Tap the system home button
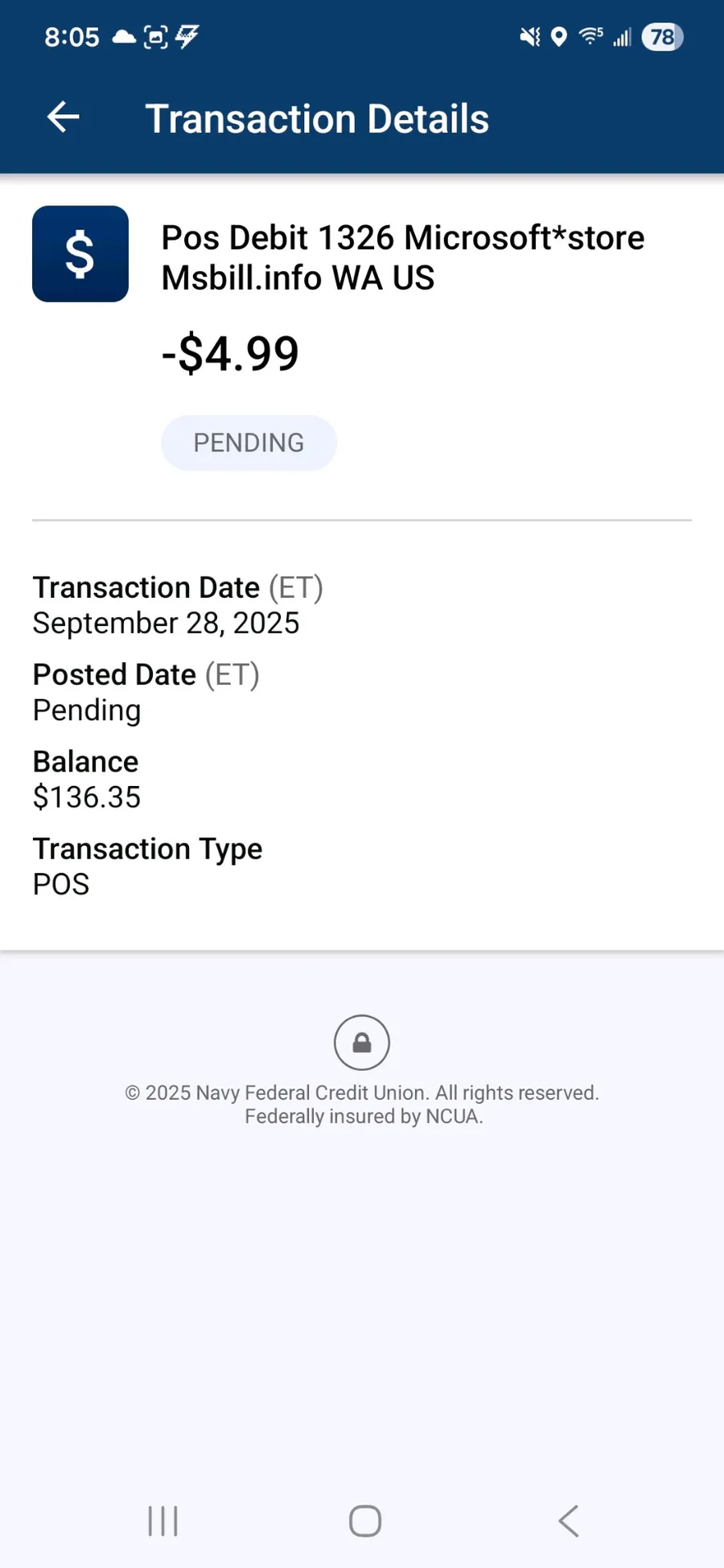The width and height of the screenshot is (724, 1568). click(365, 1521)
